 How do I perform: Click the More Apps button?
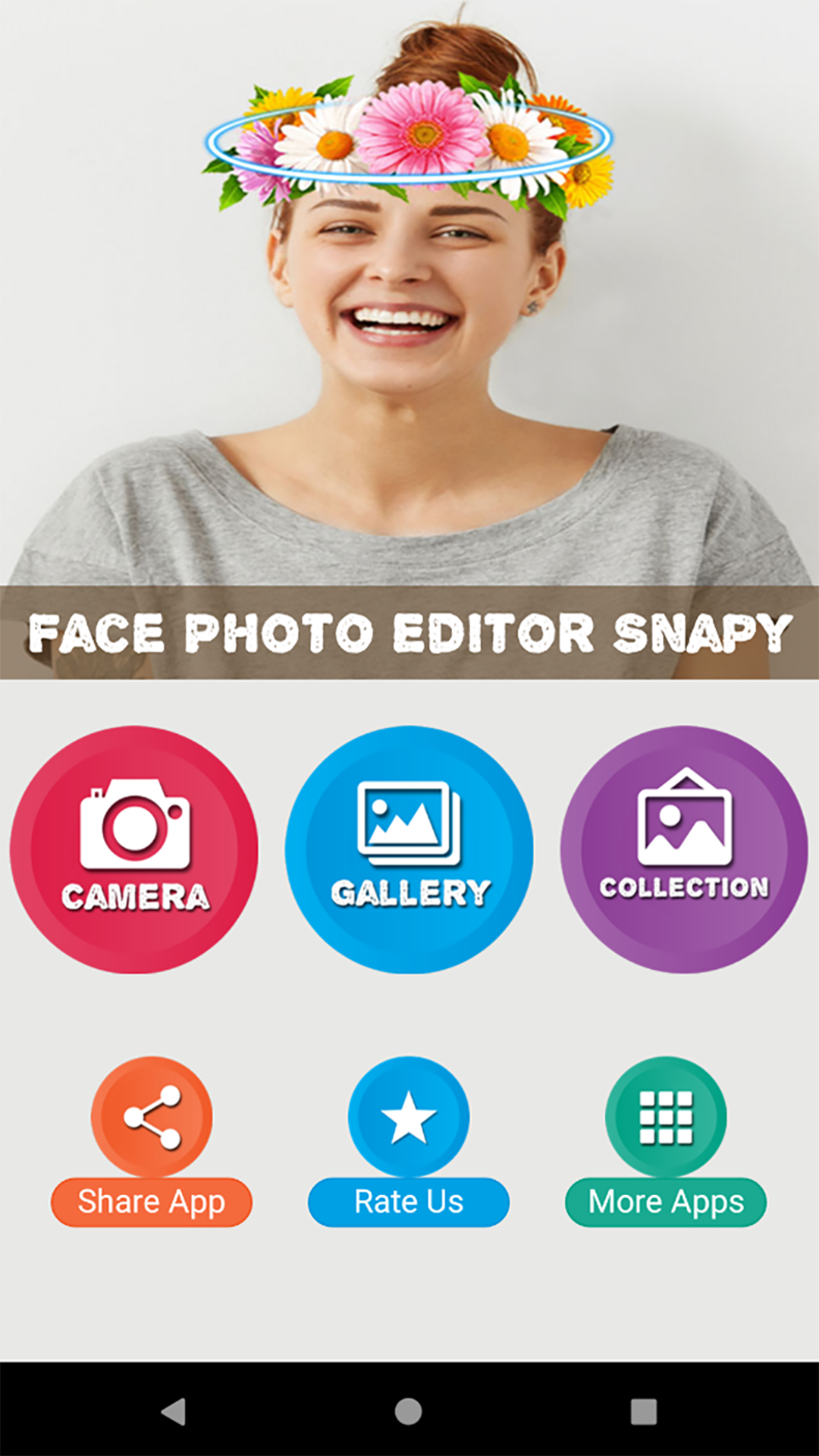(665, 1202)
